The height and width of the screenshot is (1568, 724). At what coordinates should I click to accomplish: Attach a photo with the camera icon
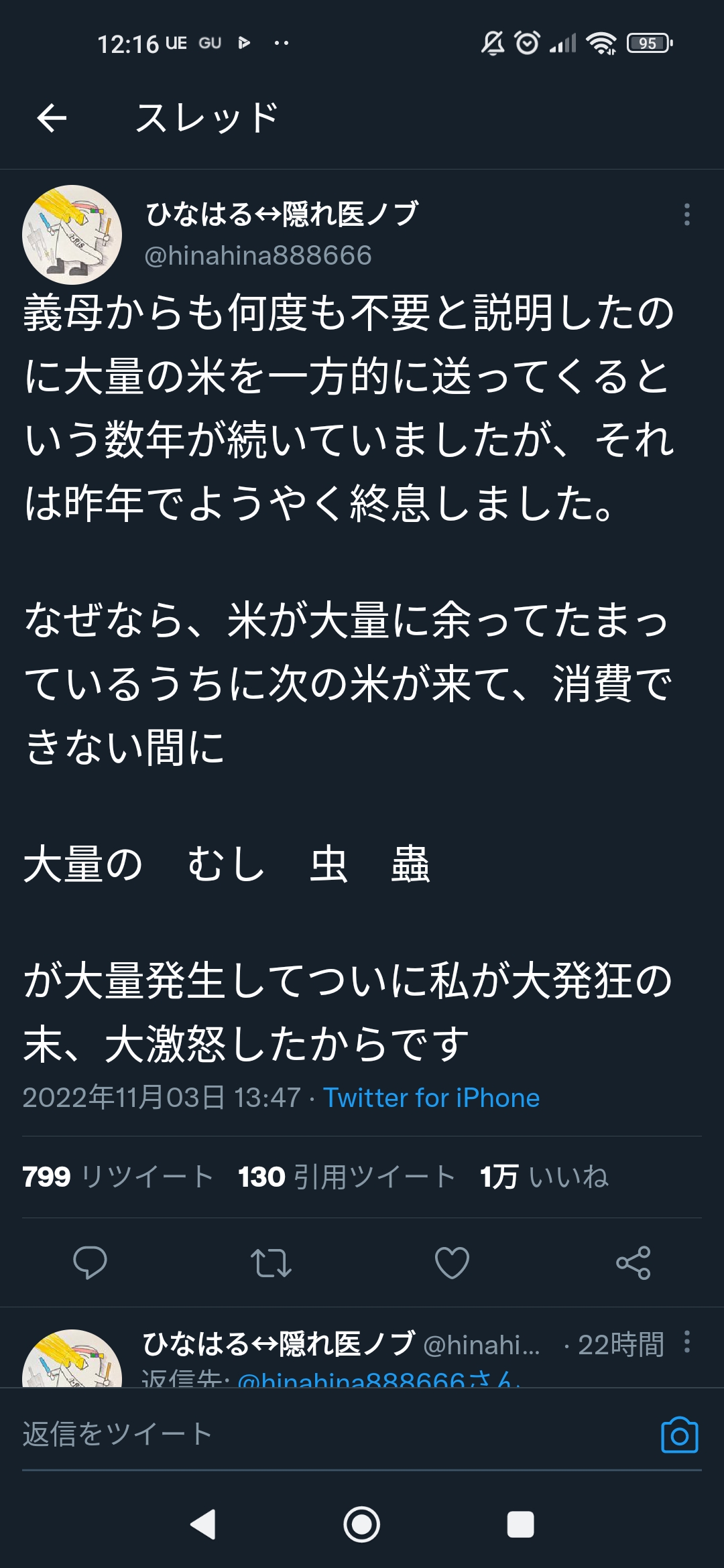(679, 1435)
